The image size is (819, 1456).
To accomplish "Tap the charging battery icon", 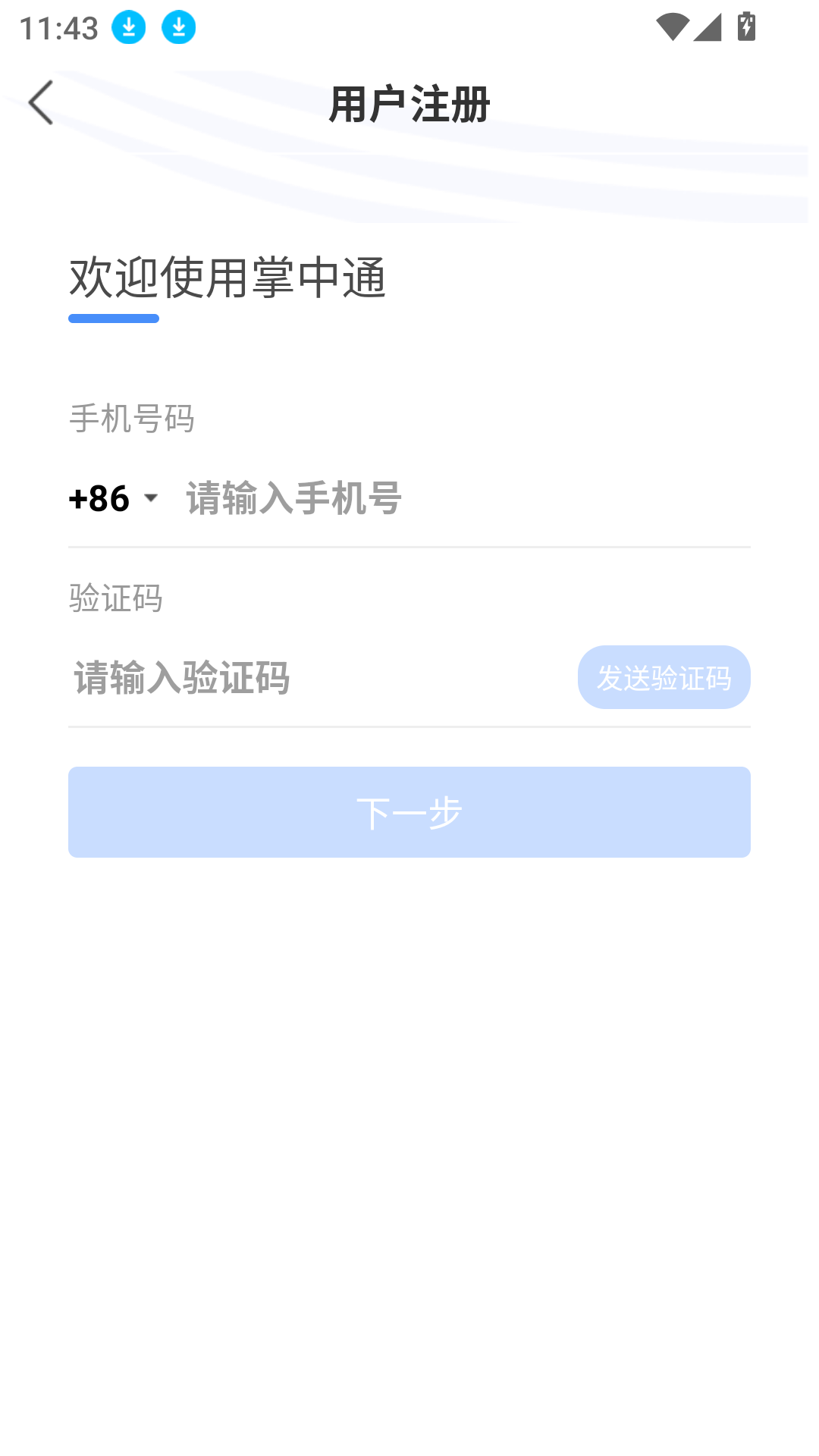I will coord(746,25).
